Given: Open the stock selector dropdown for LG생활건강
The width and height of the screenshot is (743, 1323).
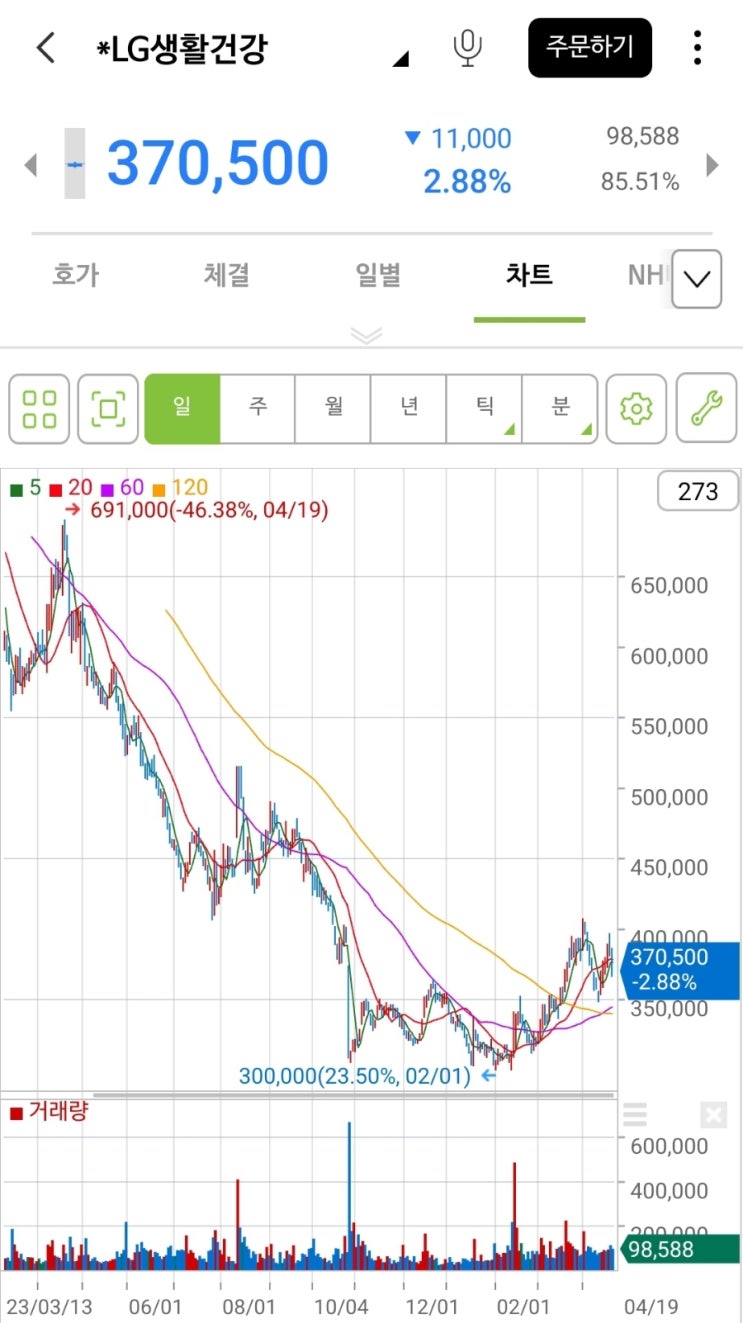Looking at the screenshot, I should pos(401,60).
